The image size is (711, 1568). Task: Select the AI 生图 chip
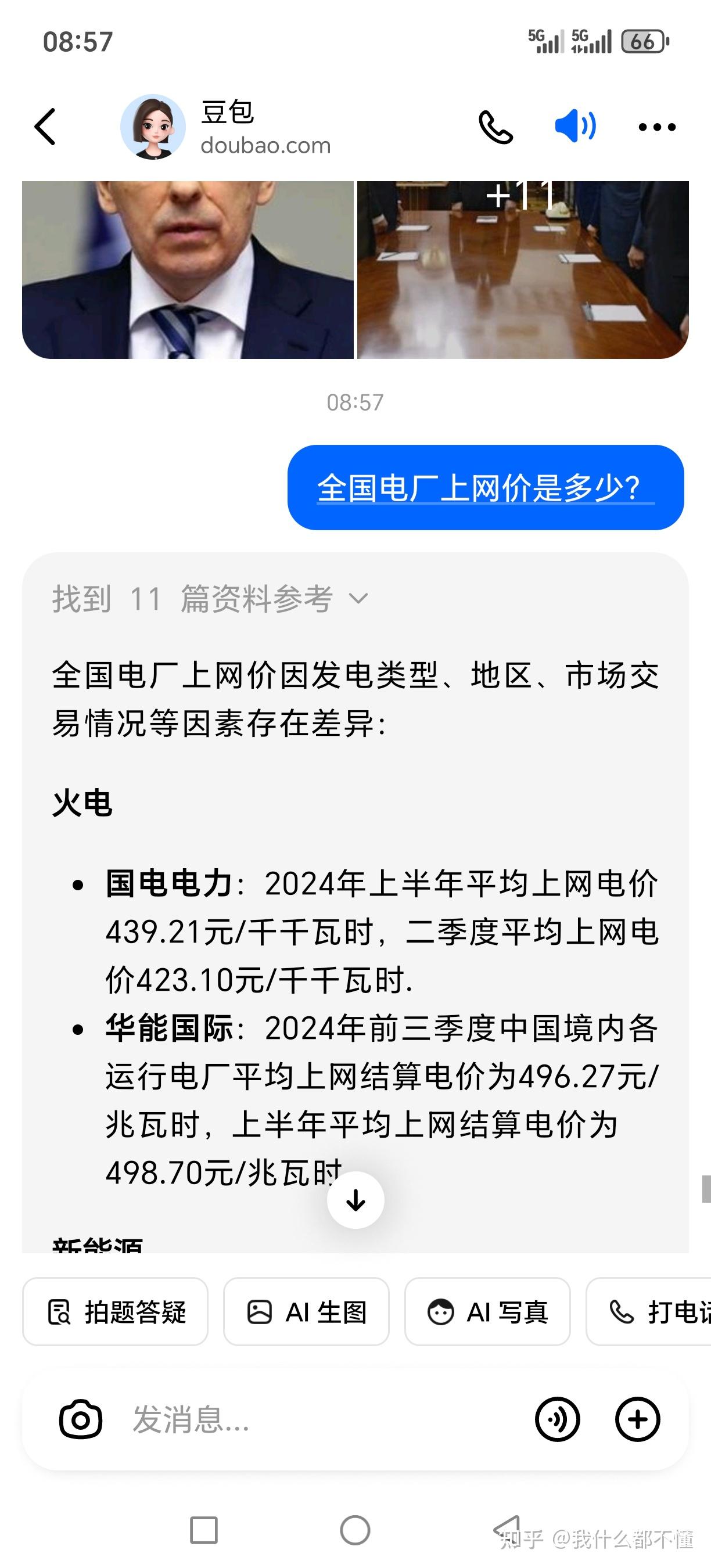click(x=306, y=1312)
